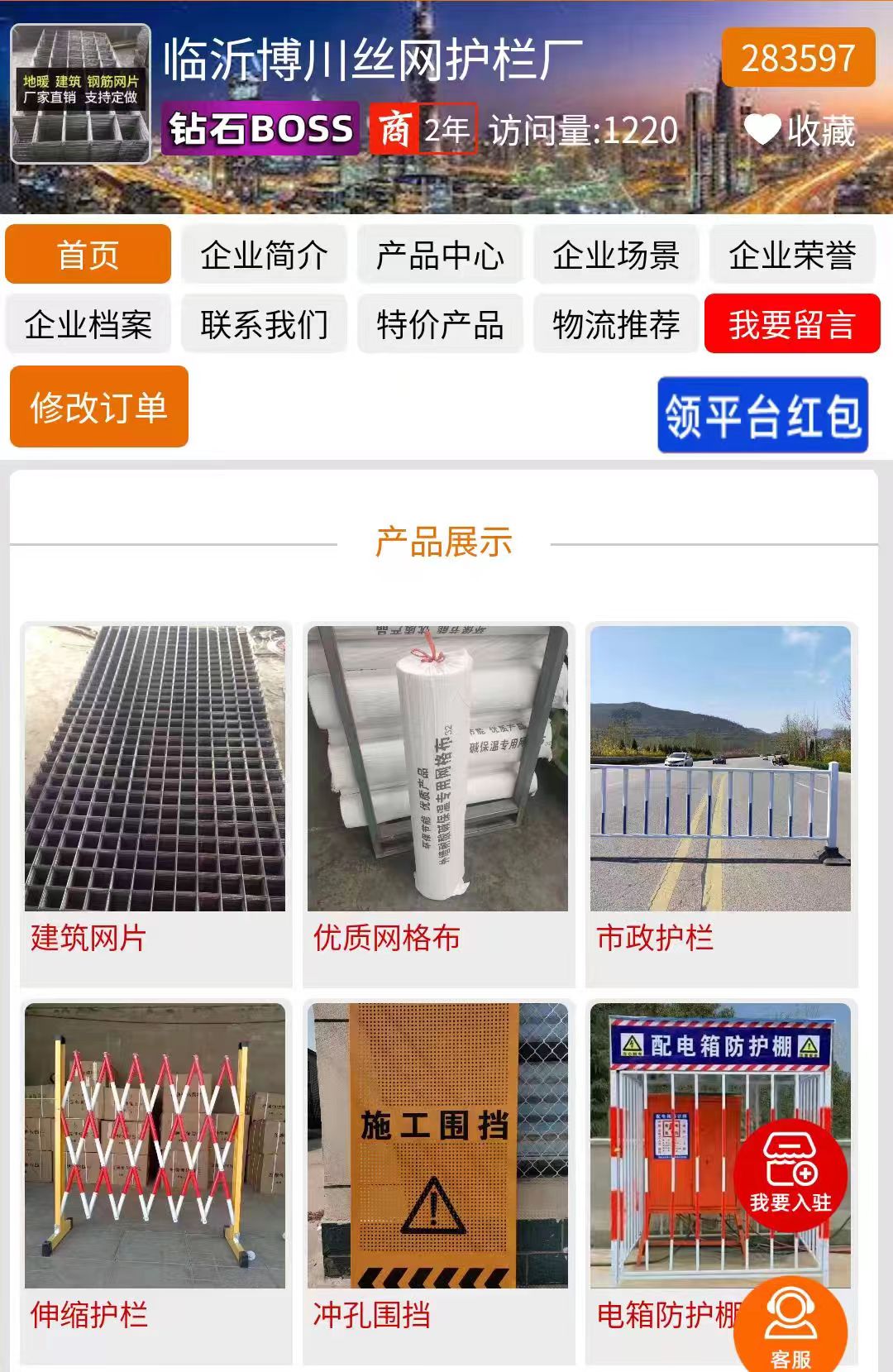This screenshot has width=893, height=1372.
Task: Open 联系我们 contact page
Action: pyautogui.click(x=264, y=324)
